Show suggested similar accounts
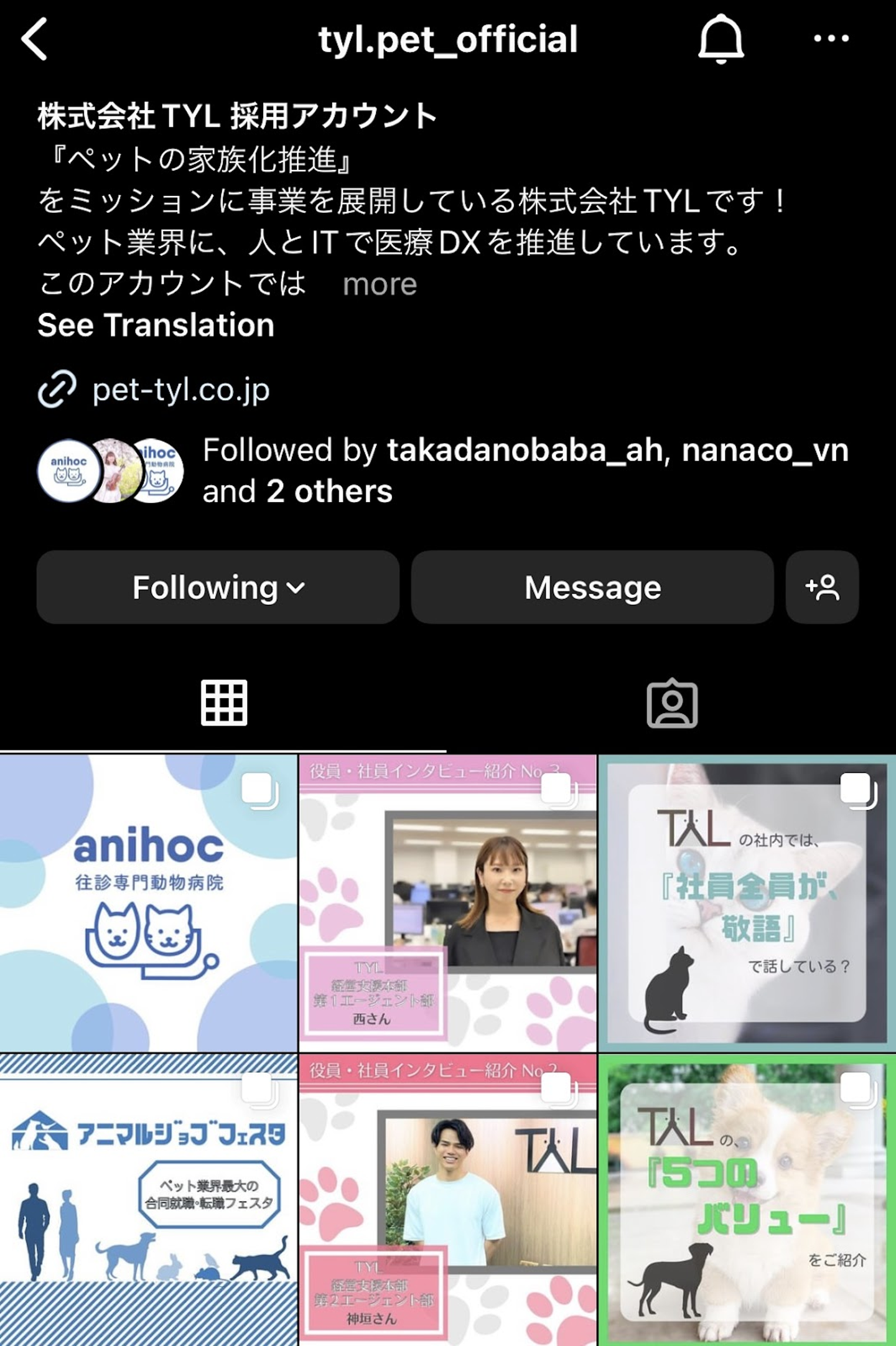This screenshot has width=896, height=1346. [x=822, y=587]
